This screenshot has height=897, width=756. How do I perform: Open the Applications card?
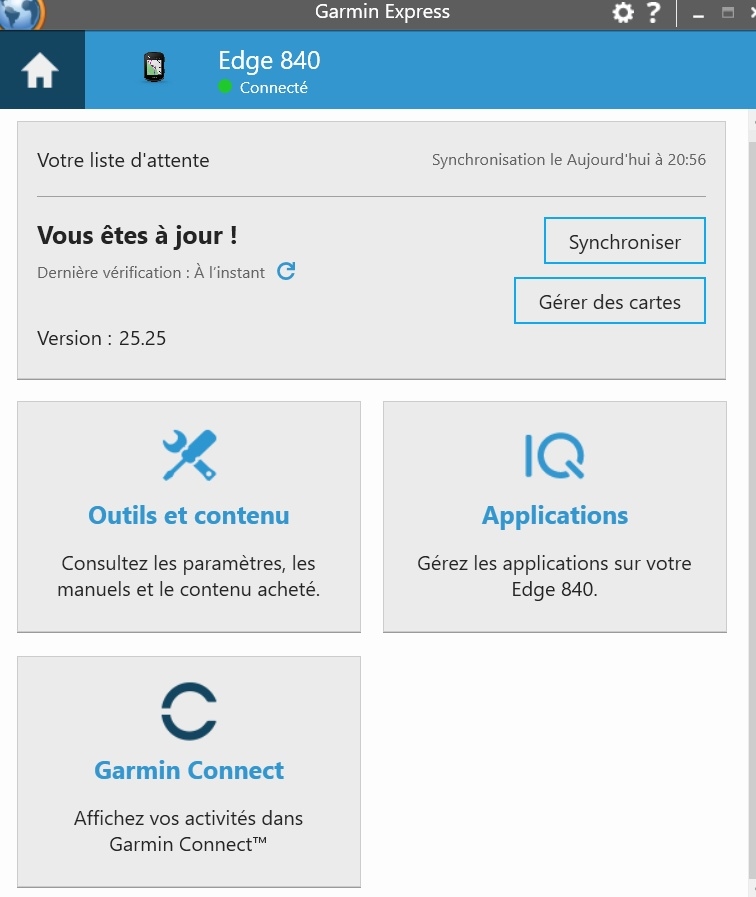pos(555,516)
